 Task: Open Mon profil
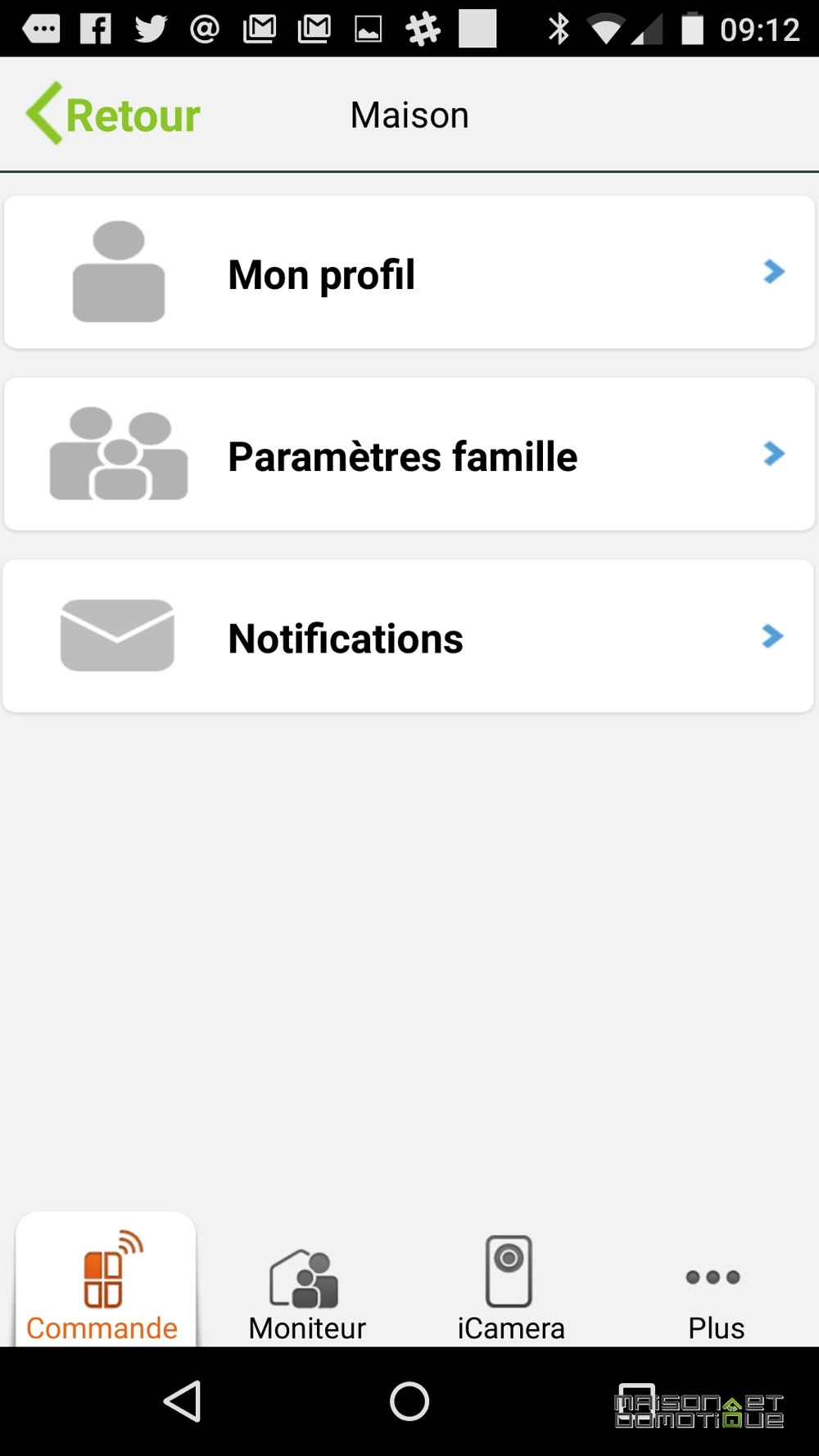tap(409, 273)
